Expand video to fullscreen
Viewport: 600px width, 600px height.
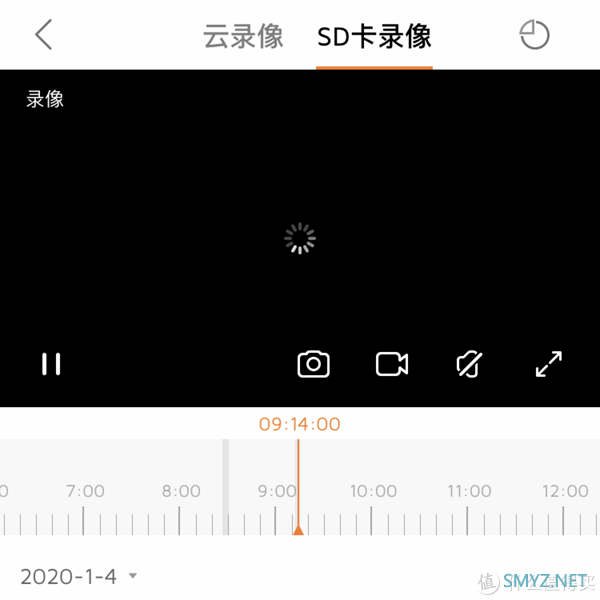click(548, 364)
